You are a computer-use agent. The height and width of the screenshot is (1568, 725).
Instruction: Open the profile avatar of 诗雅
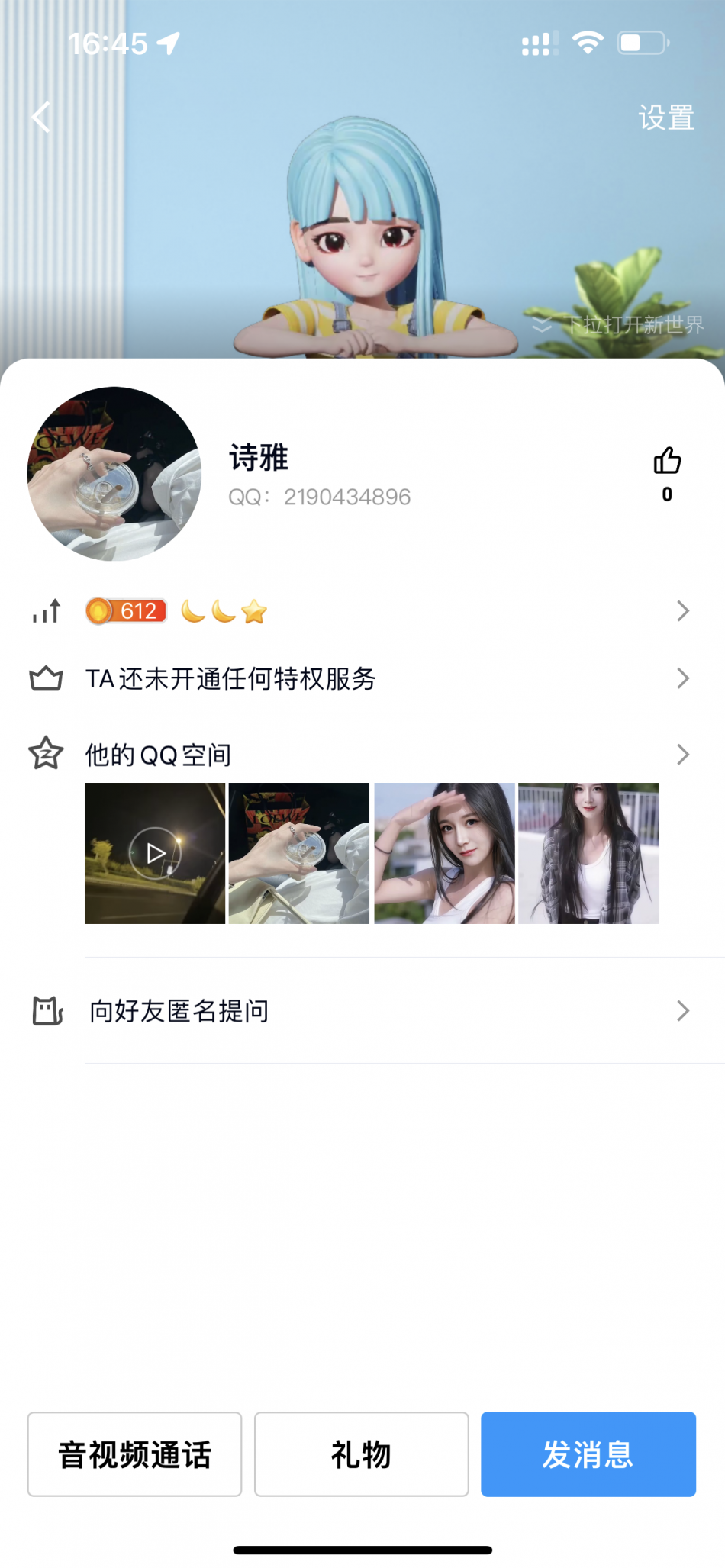point(114,474)
